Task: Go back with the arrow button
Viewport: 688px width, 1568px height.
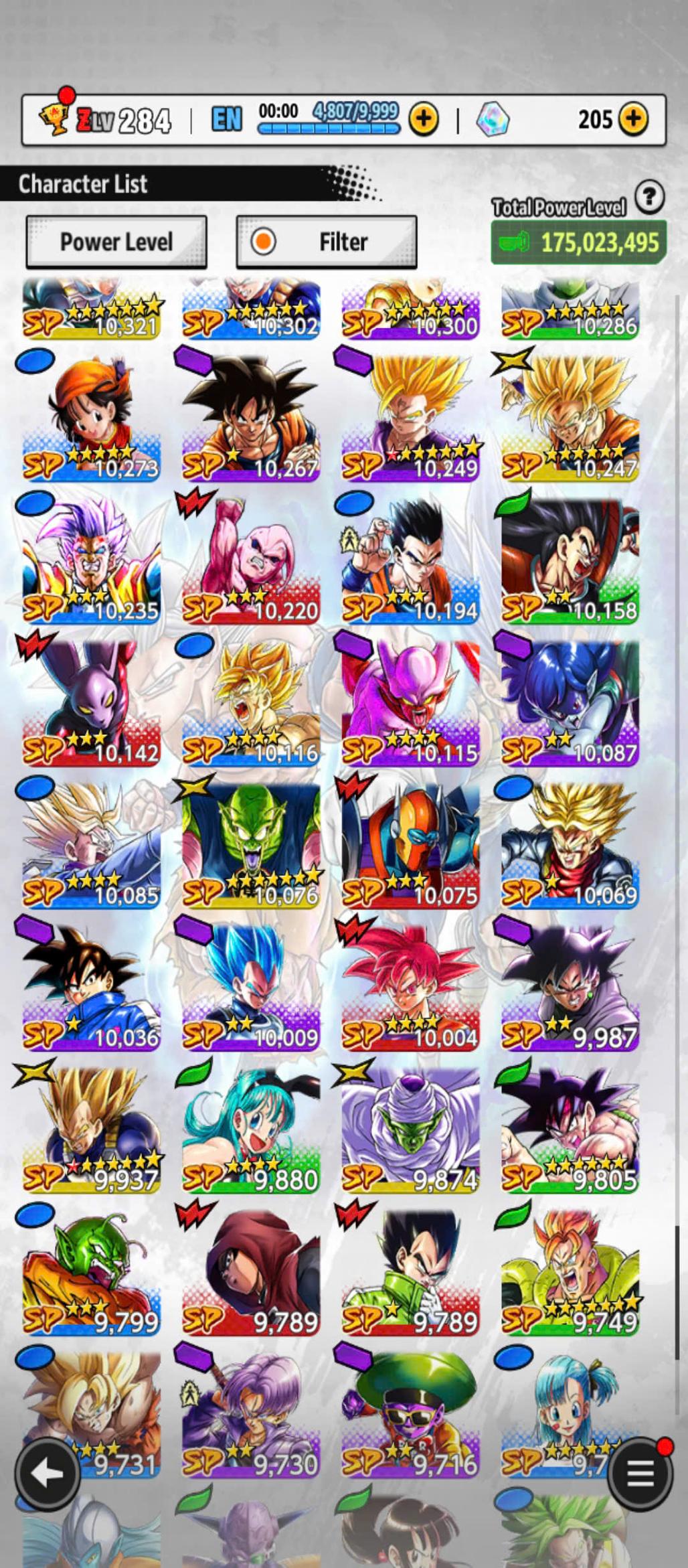Action: 48,1473
